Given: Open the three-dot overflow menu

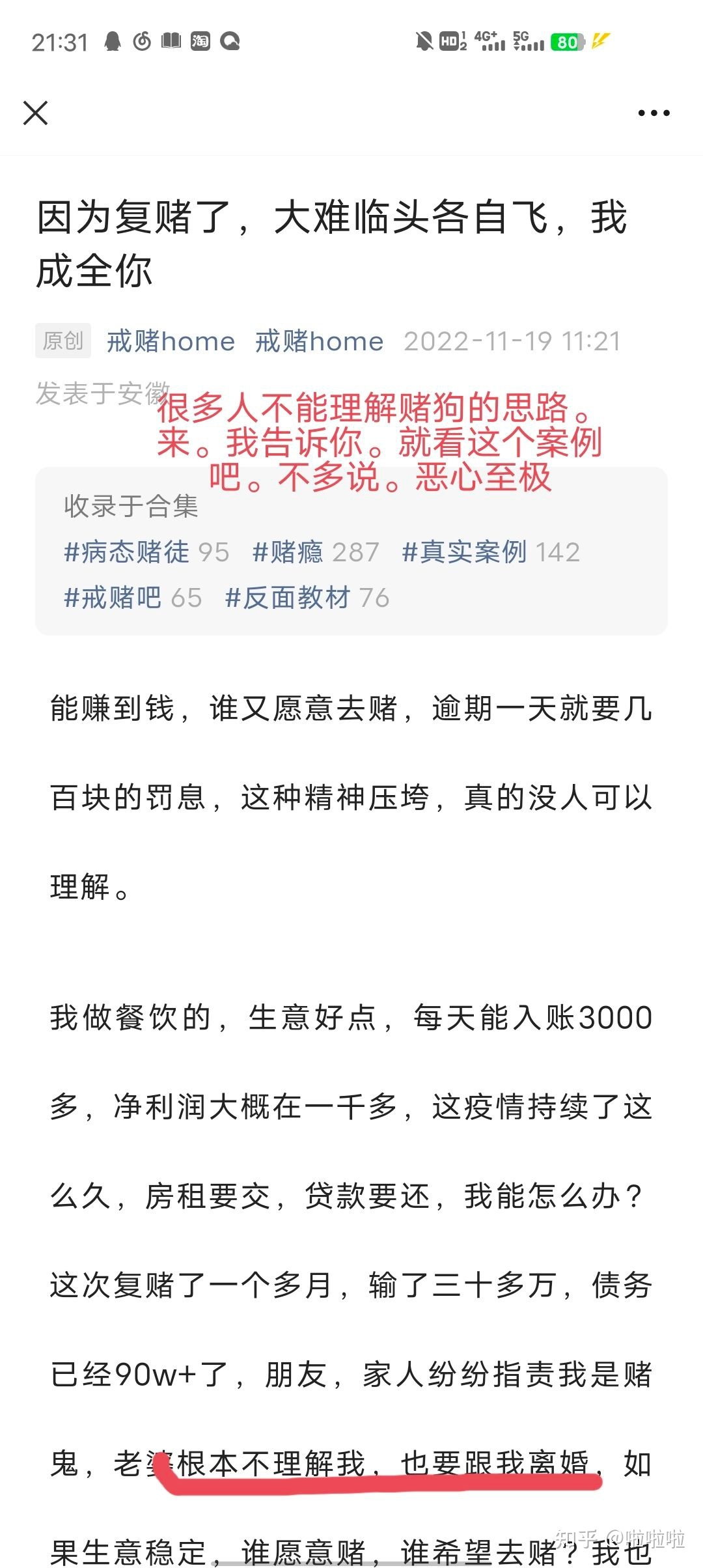Looking at the screenshot, I should click(x=654, y=113).
